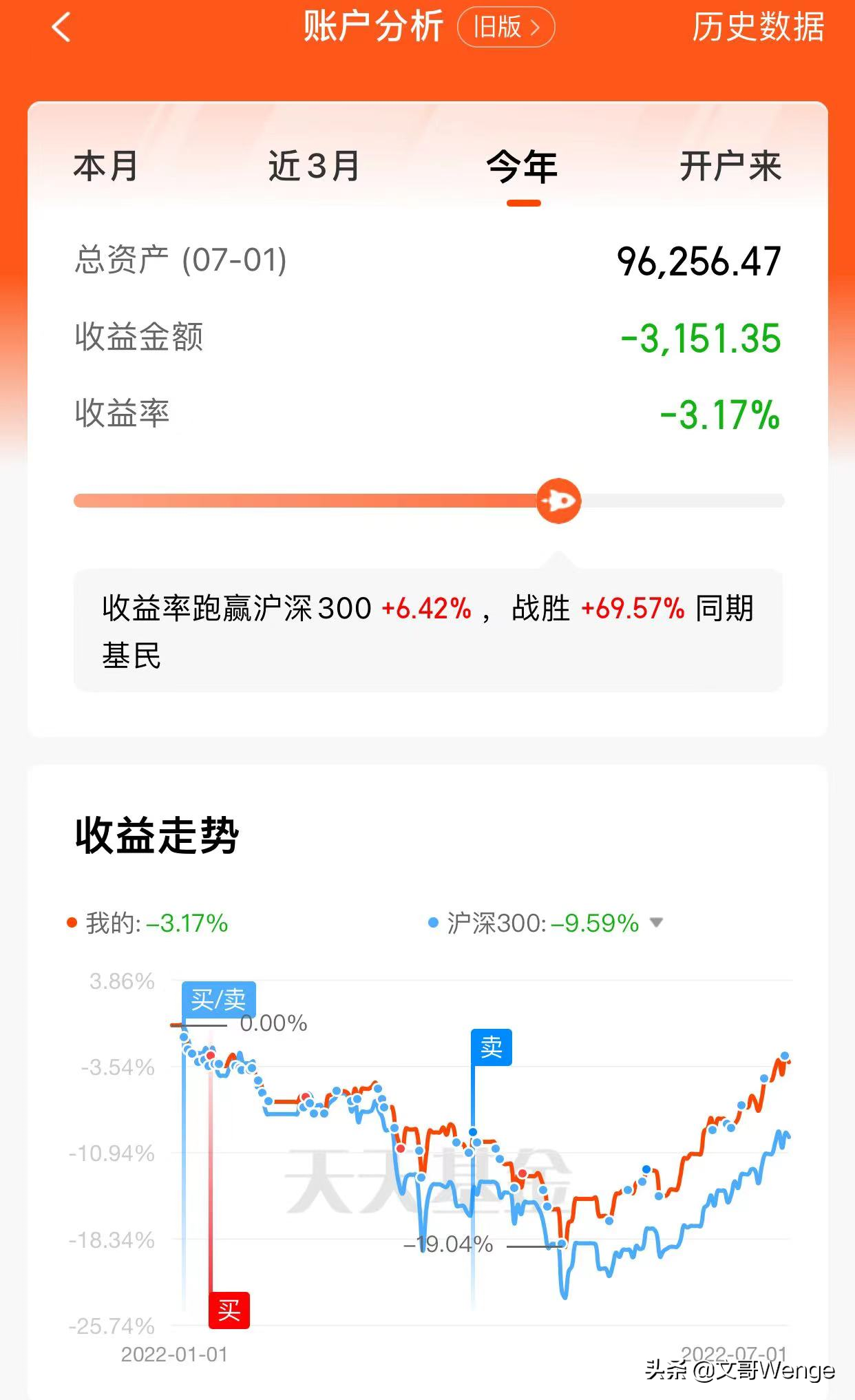Screen dimensions: 855x1400
Task: Switch to the 近3月 tab
Action: point(314,167)
